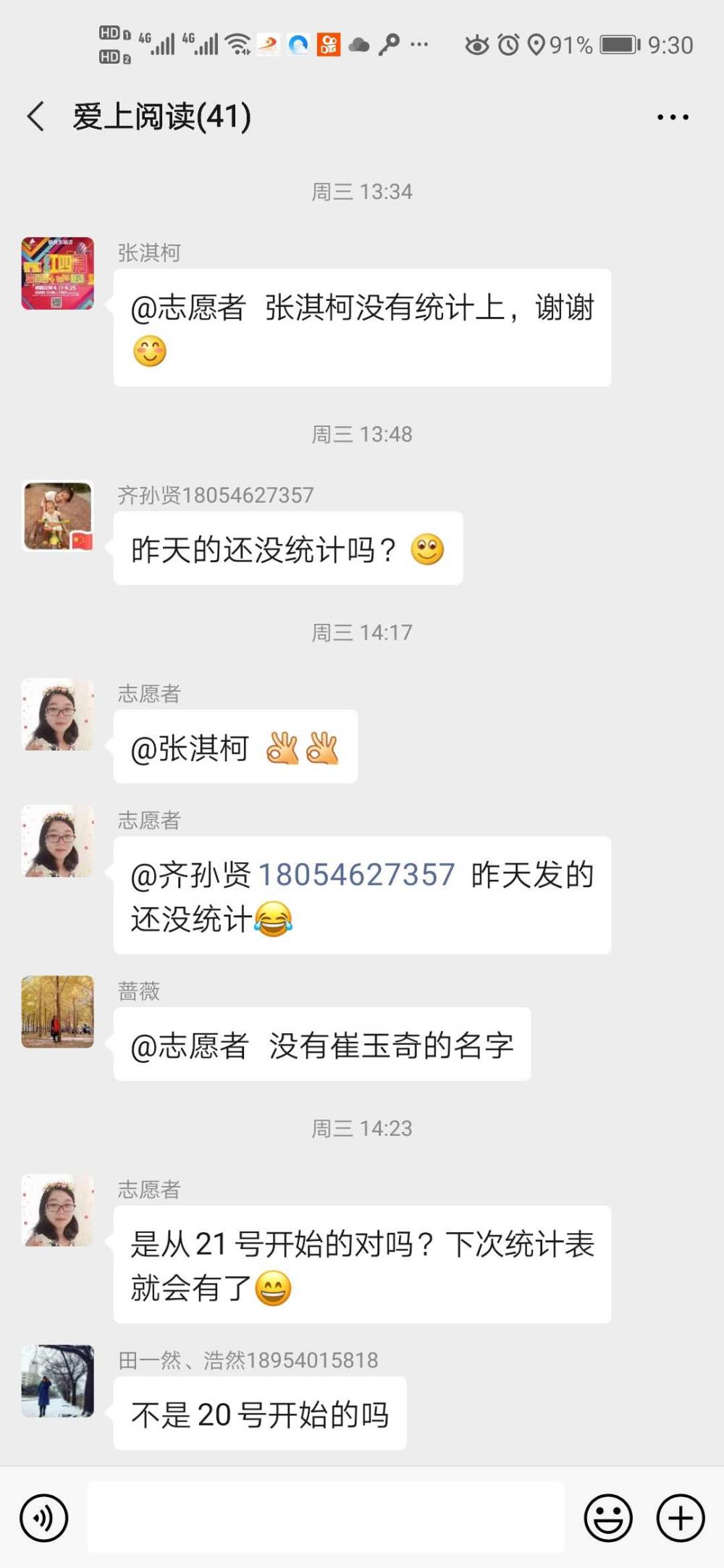
Task: Open group chat info menu
Action: (673, 116)
